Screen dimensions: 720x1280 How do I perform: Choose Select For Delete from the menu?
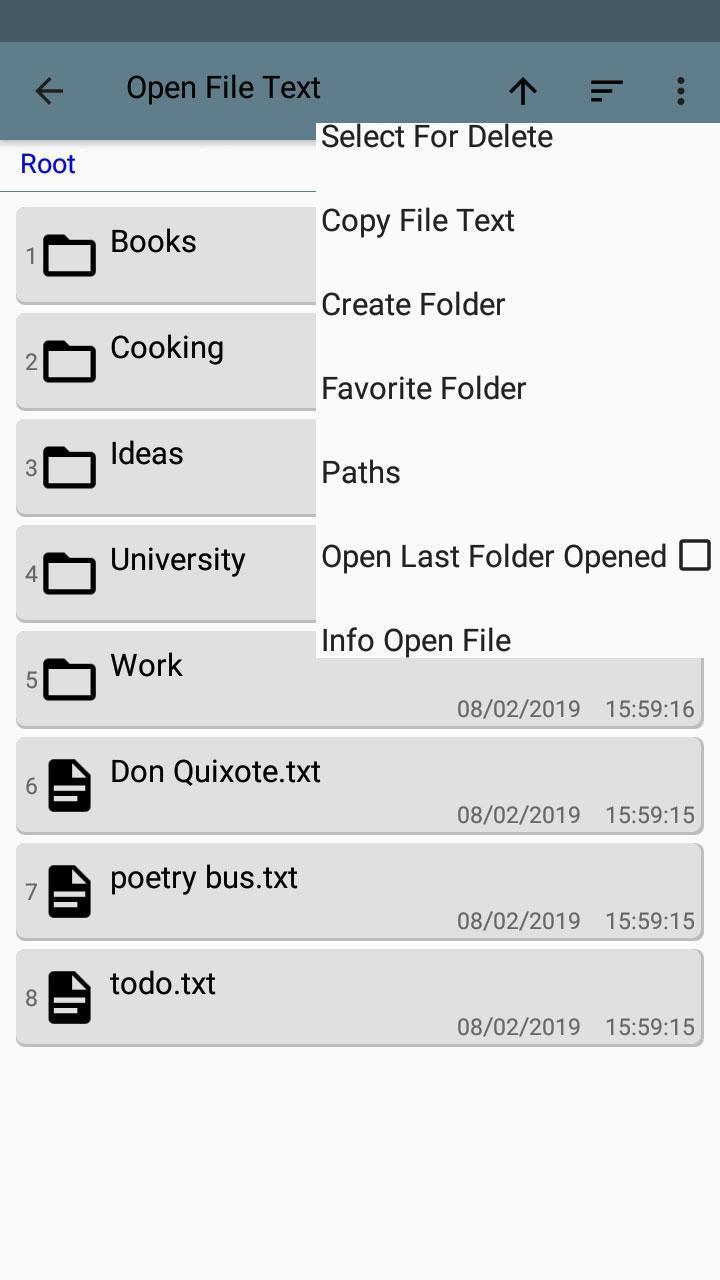pos(436,136)
